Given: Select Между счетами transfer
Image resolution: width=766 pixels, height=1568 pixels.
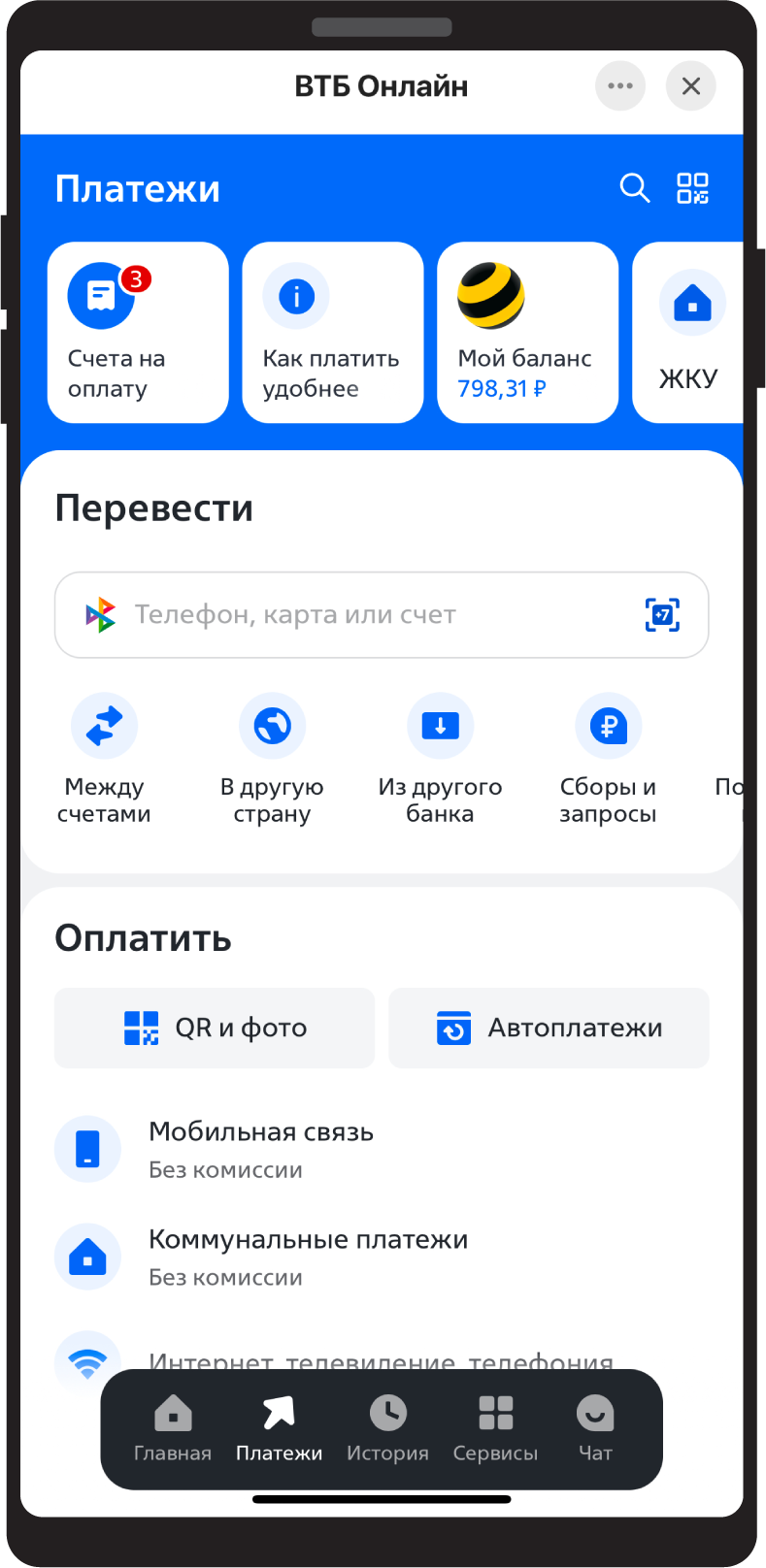Looking at the screenshot, I should tap(104, 758).
